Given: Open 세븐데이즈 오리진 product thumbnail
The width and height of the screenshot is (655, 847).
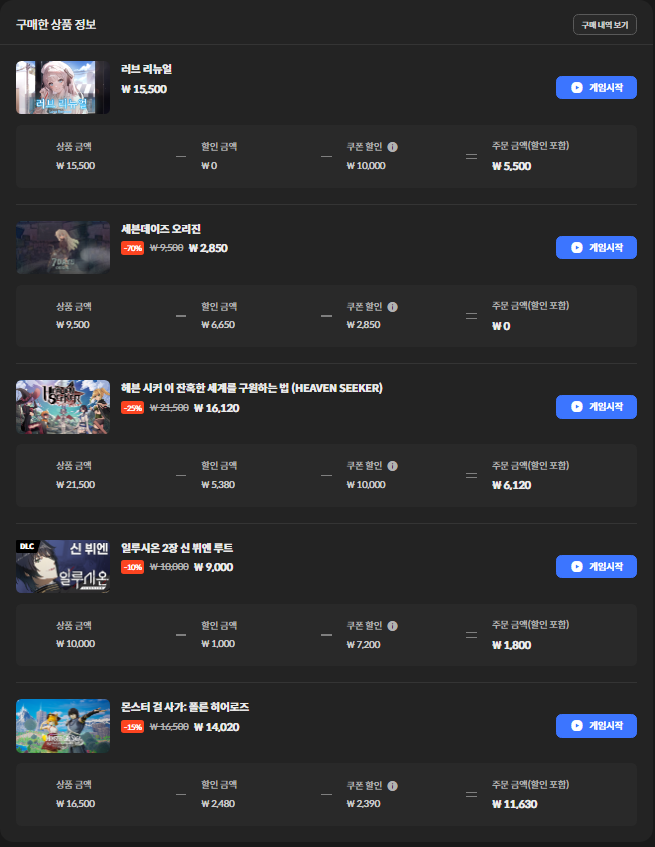Looking at the screenshot, I should click(63, 247).
